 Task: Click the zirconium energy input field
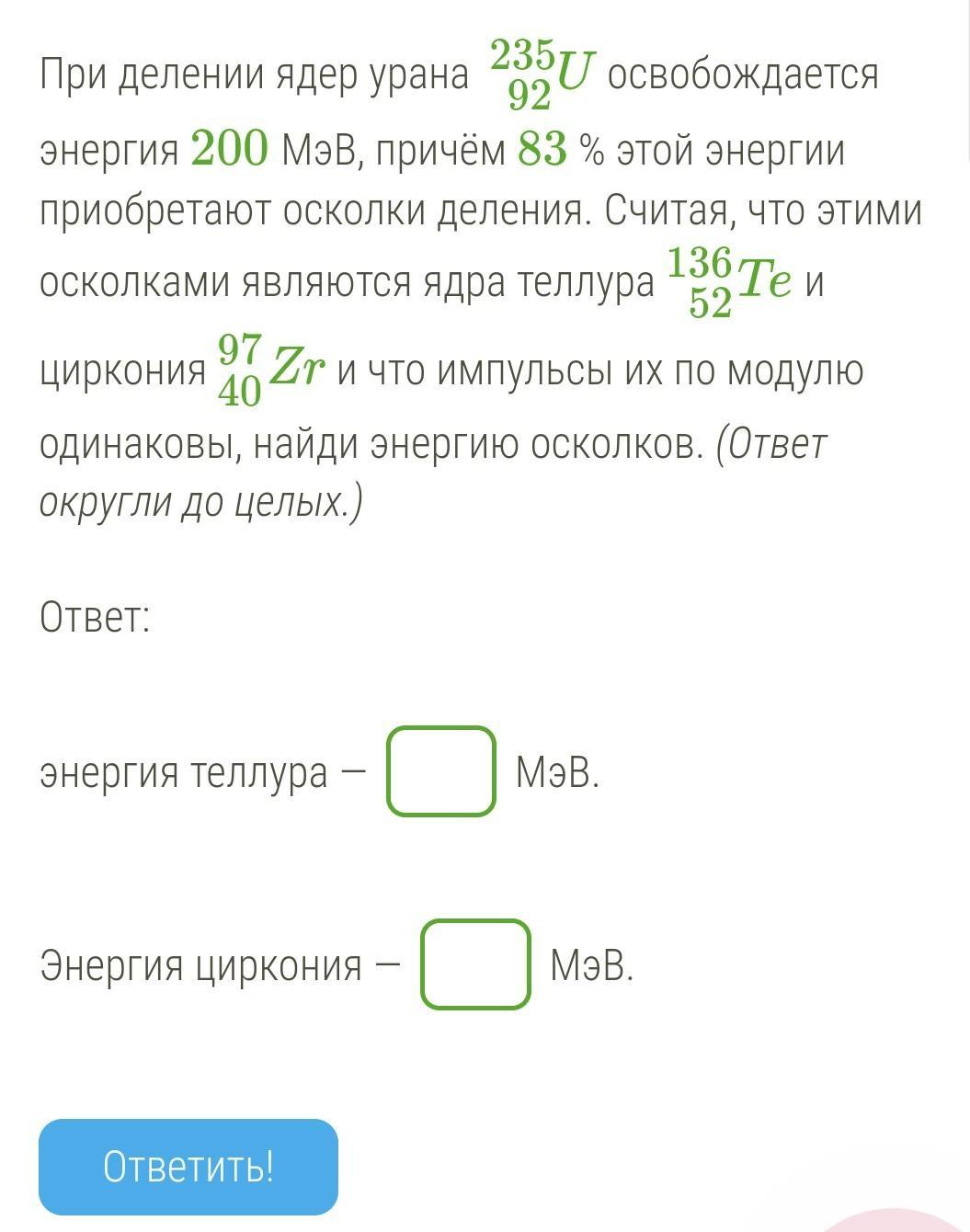pyautogui.click(x=474, y=965)
